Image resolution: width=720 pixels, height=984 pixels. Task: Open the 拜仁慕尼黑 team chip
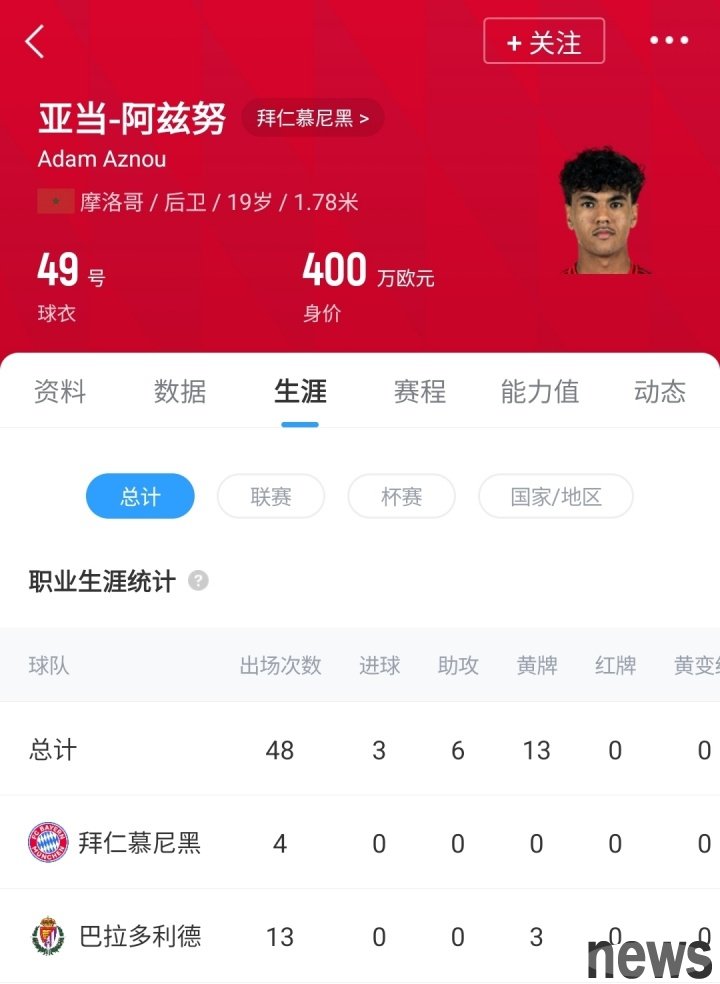tap(313, 118)
